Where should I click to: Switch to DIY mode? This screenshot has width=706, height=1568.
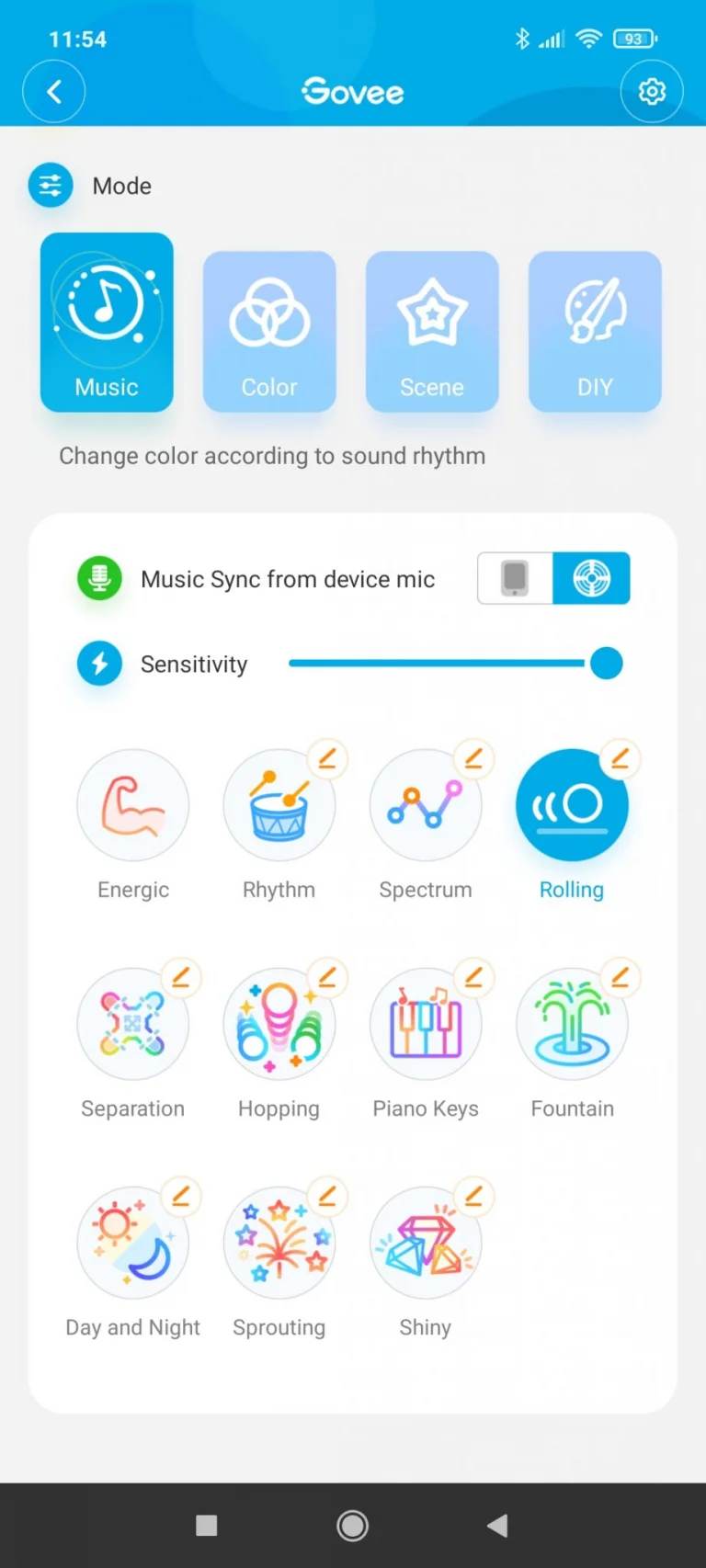pos(595,331)
